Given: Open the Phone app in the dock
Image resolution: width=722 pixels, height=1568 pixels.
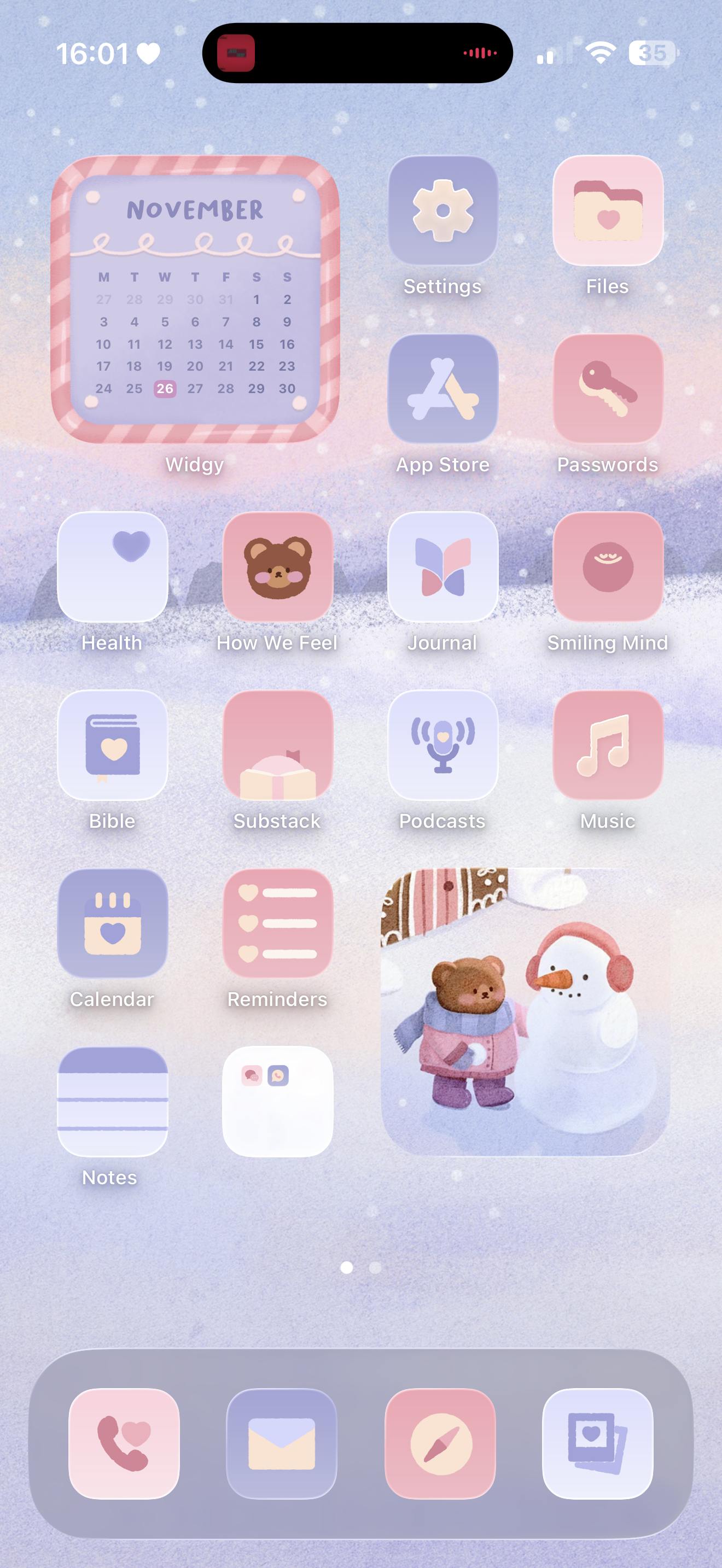Looking at the screenshot, I should pos(124,1443).
